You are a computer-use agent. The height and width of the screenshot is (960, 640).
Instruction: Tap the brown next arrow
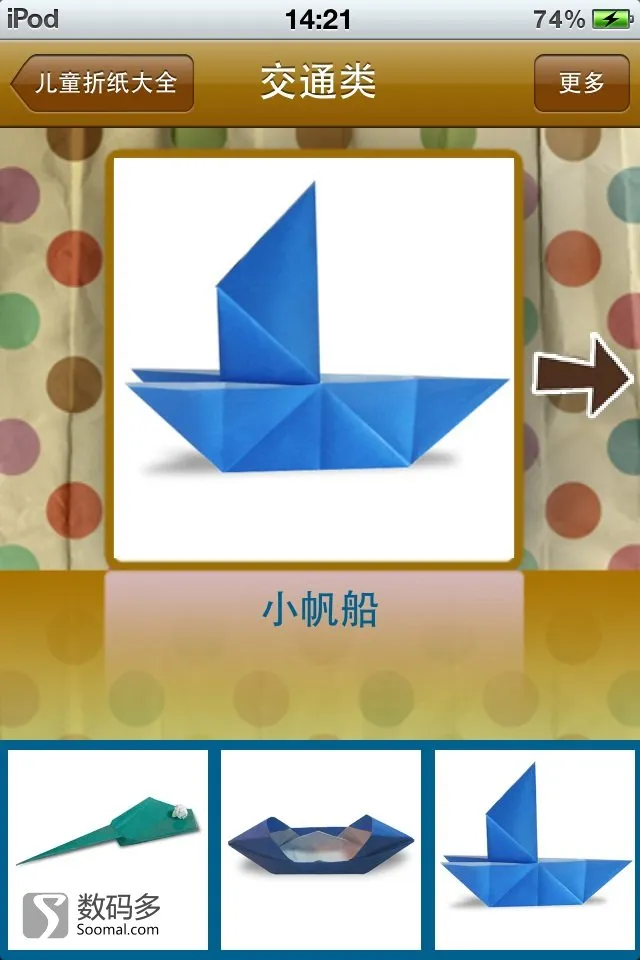[x=585, y=376]
